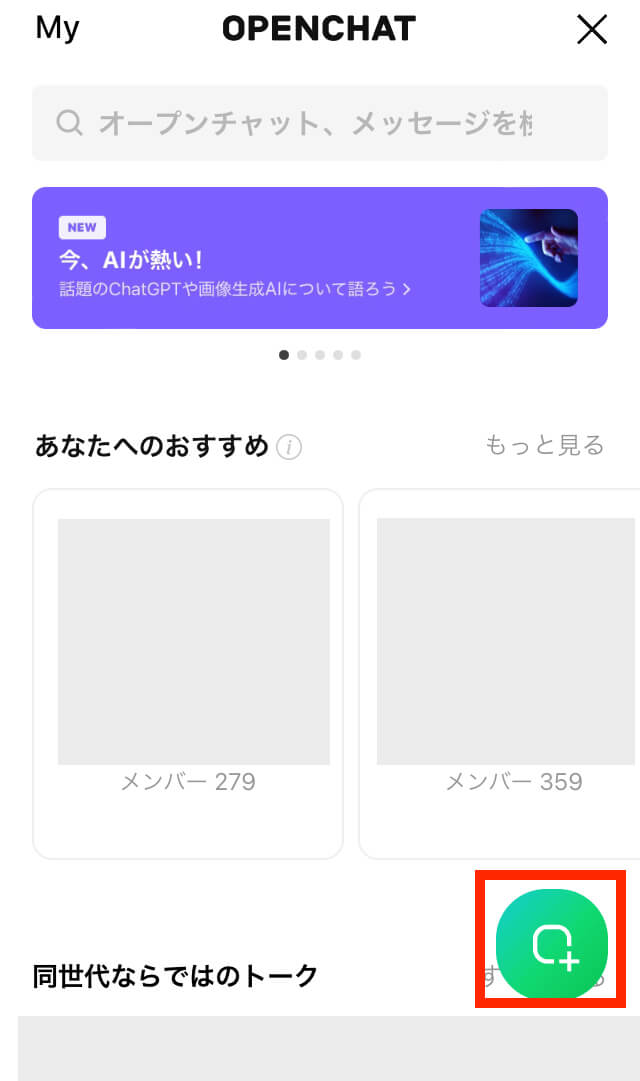Close the OpenChat screen
This screenshot has height=1081, width=640.
click(592, 30)
